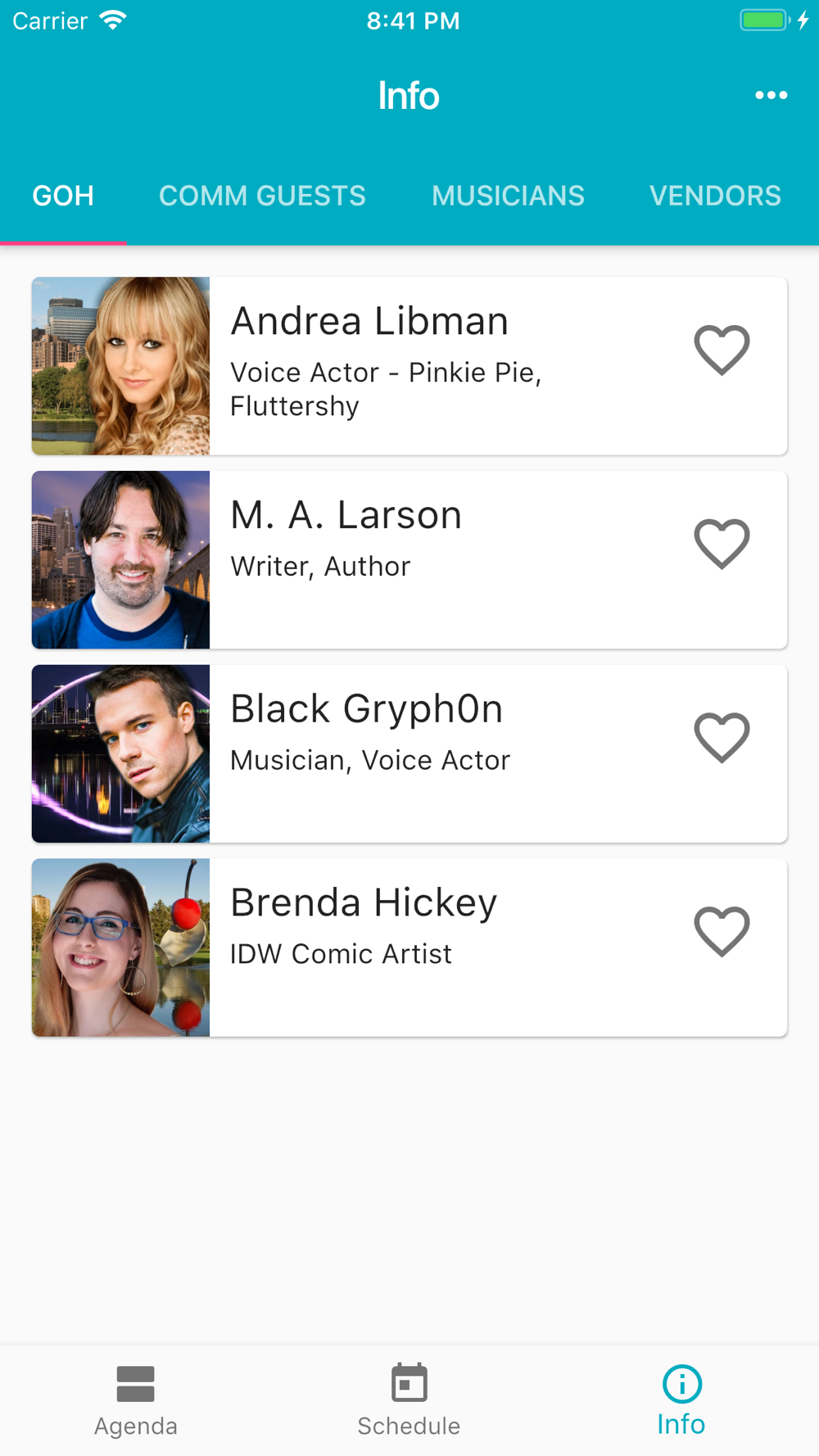Image resolution: width=819 pixels, height=1456 pixels.
Task: View M. A. Larson's details
Action: (x=409, y=560)
